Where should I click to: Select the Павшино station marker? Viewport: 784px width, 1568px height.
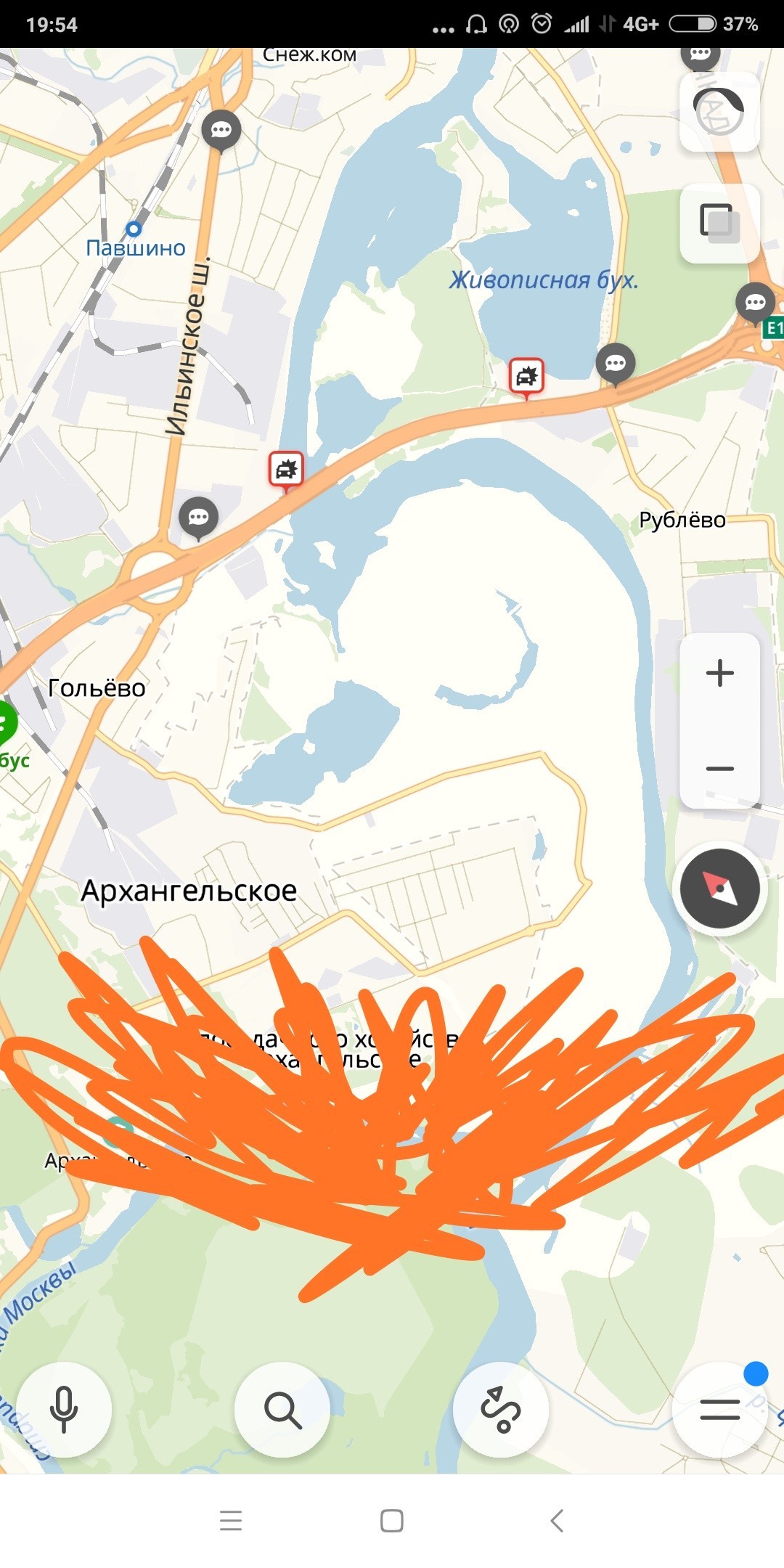pos(134,229)
